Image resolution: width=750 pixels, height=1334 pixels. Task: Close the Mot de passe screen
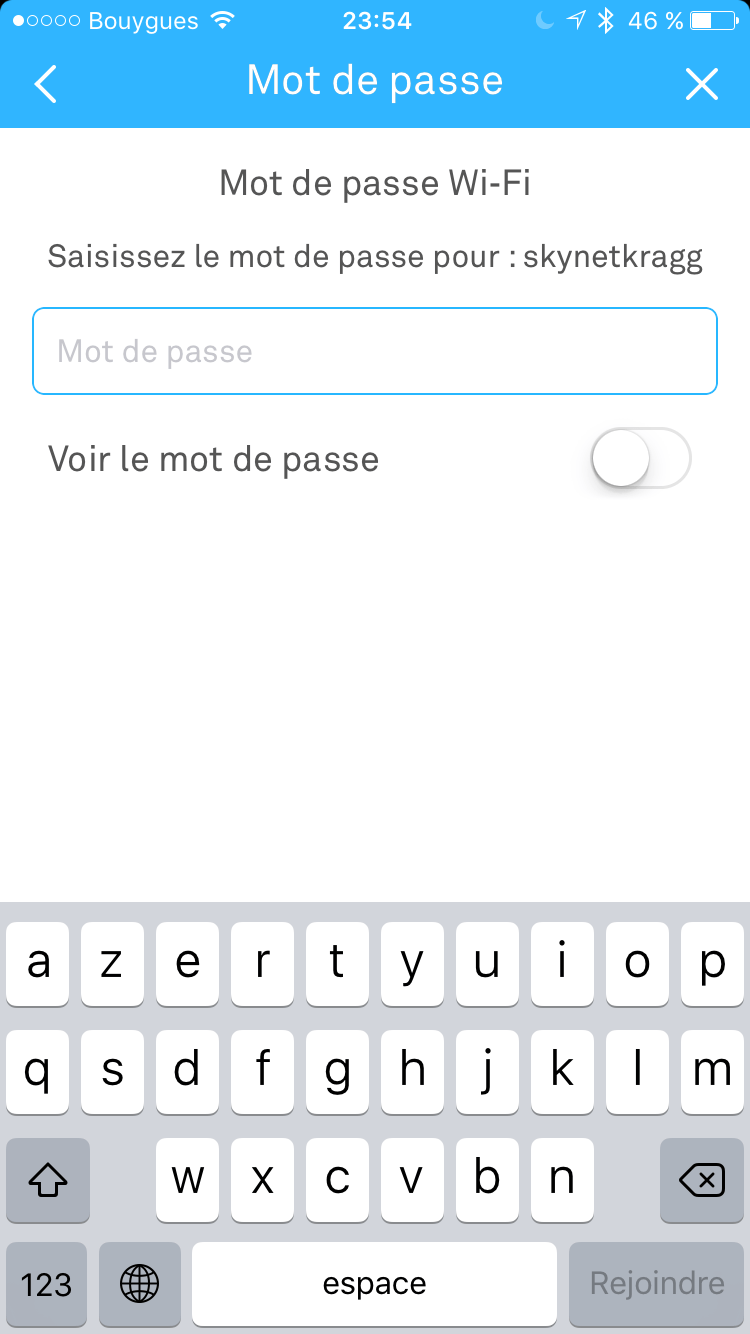pos(702,84)
